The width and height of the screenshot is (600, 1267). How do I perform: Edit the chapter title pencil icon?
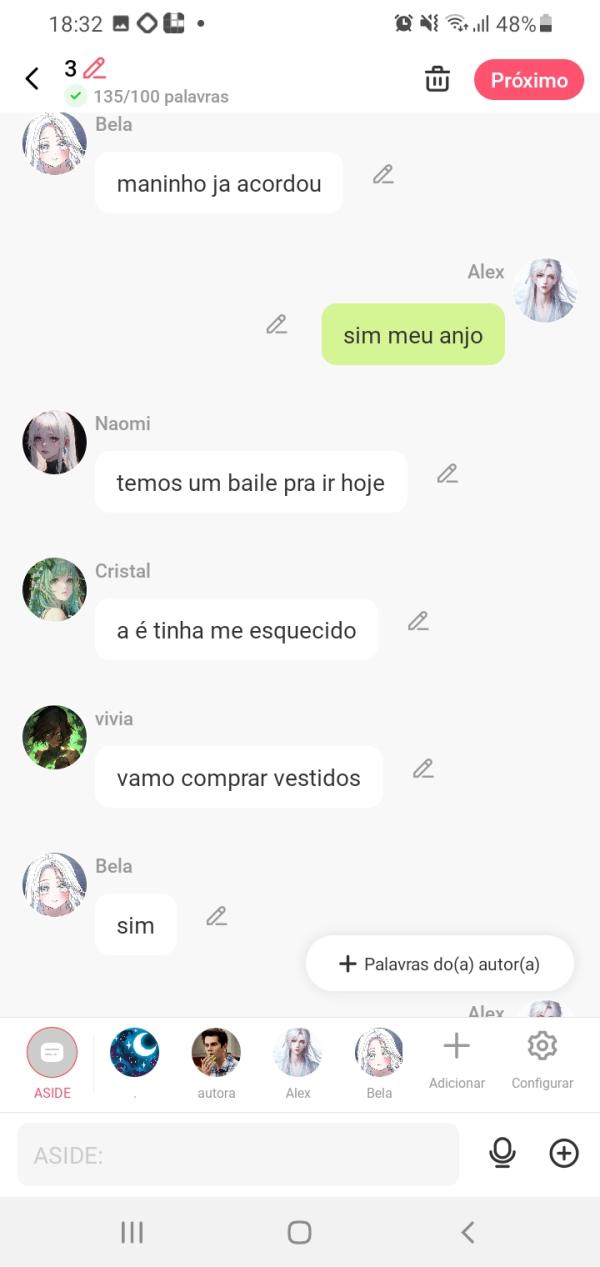click(94, 69)
